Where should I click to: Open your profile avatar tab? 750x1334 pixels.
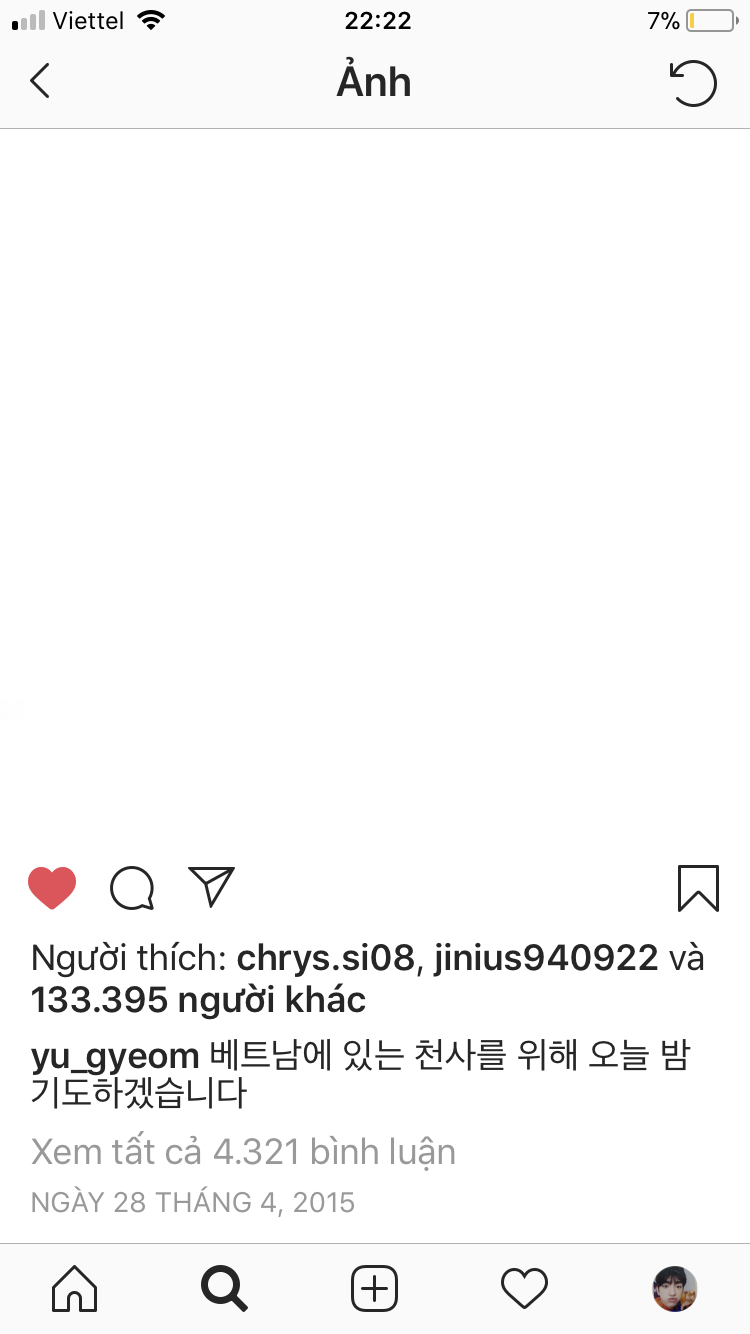point(675,1288)
